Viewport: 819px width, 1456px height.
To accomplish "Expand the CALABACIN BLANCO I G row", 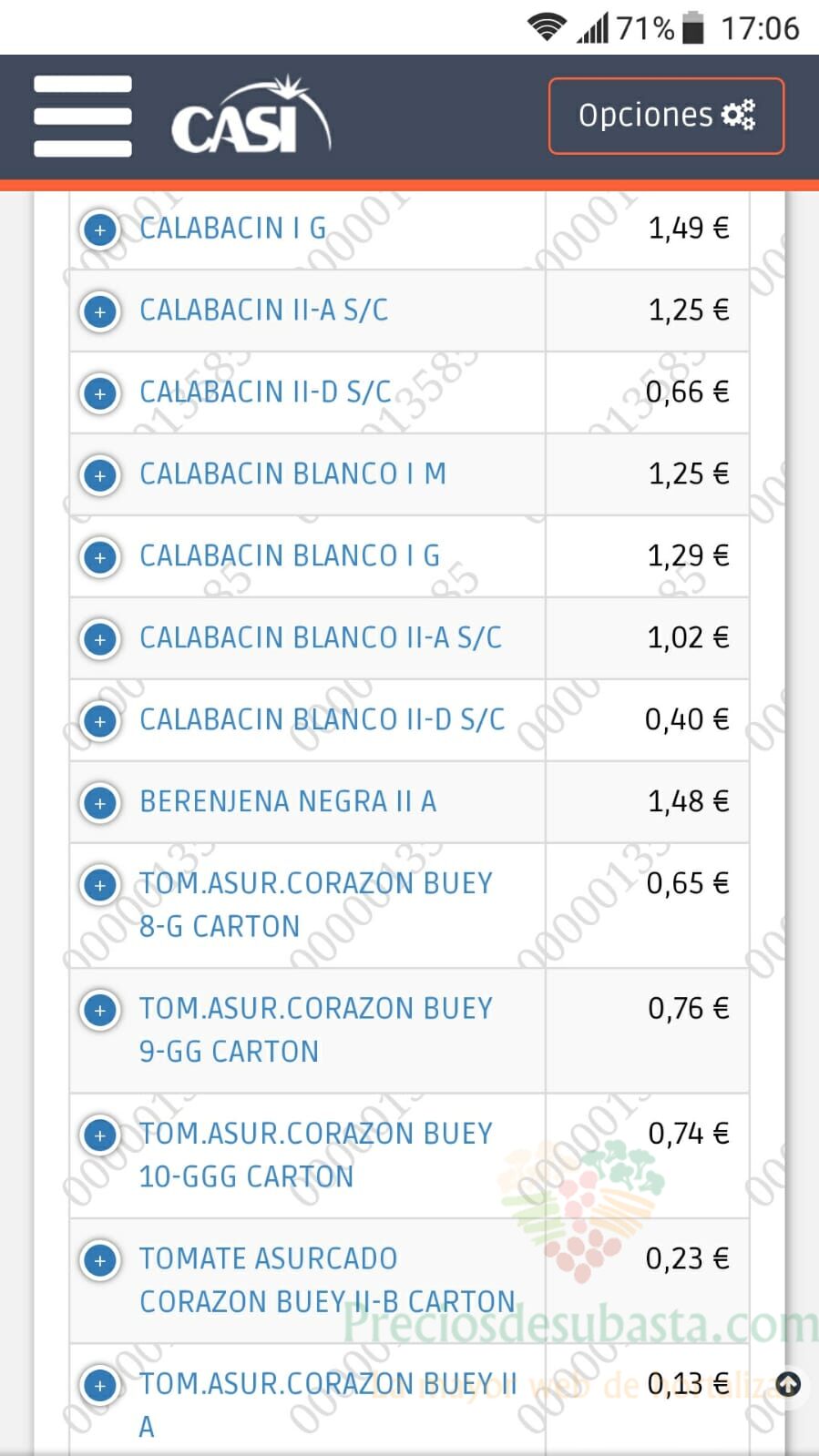I will [x=100, y=557].
